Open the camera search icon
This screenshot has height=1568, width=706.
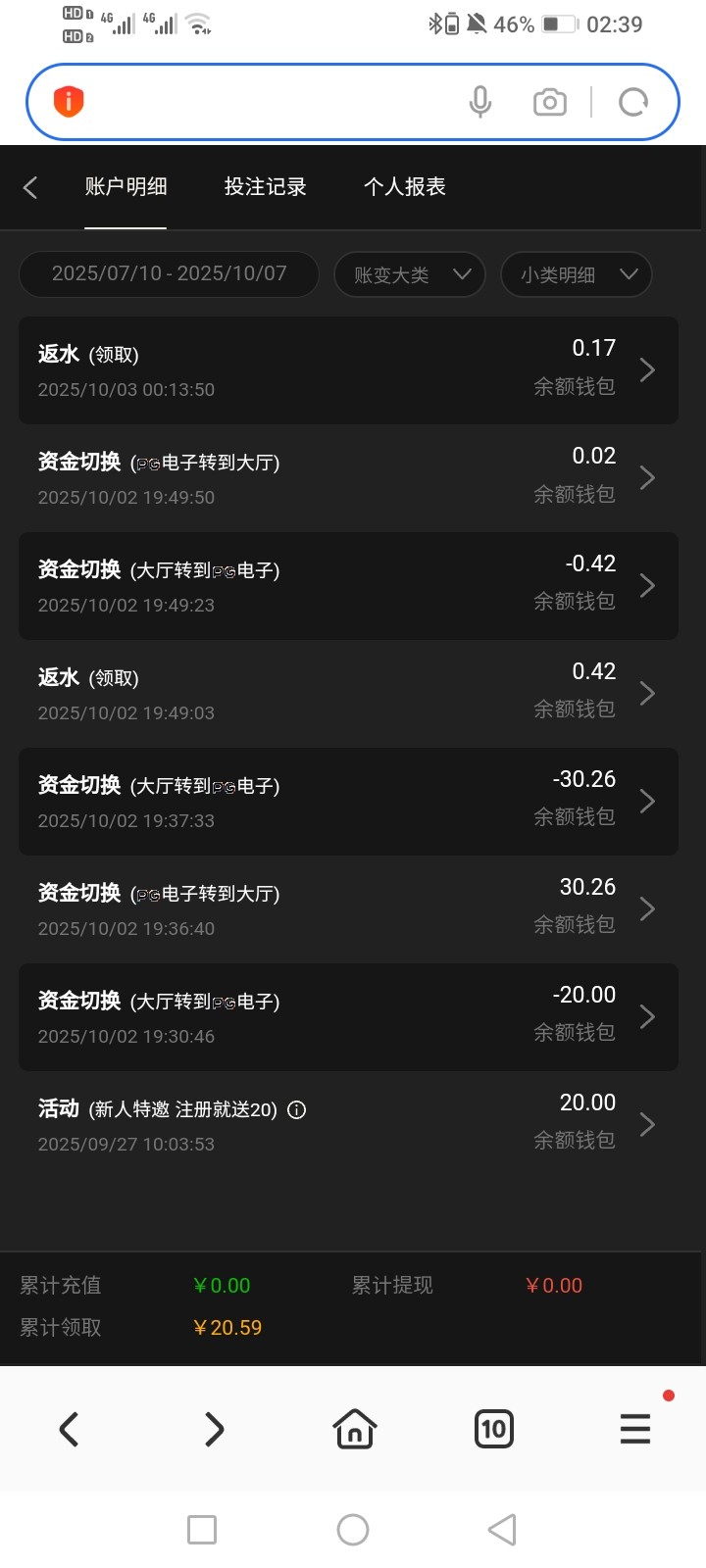pos(549,102)
